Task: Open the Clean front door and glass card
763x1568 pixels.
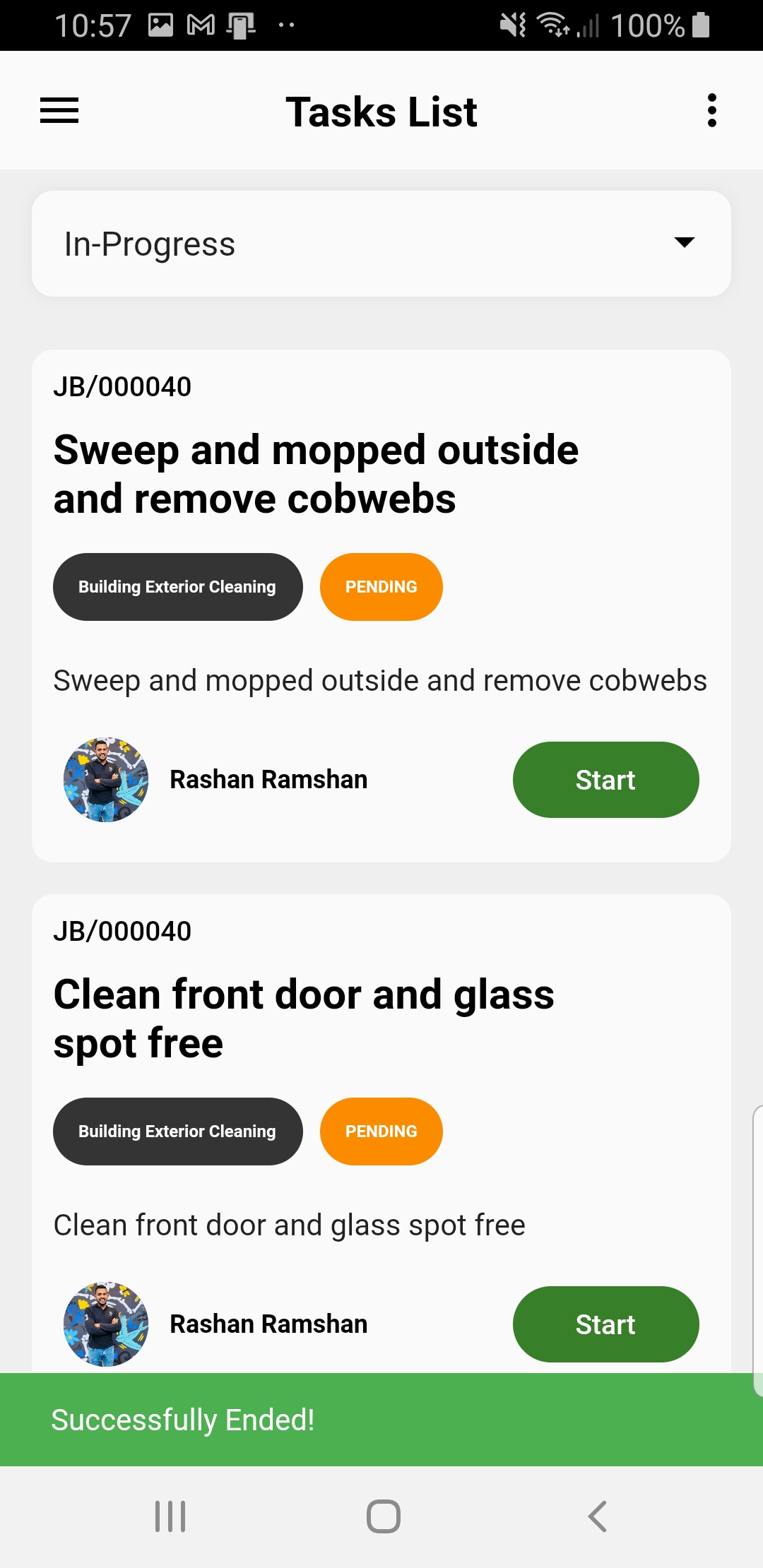Action: point(304,1018)
